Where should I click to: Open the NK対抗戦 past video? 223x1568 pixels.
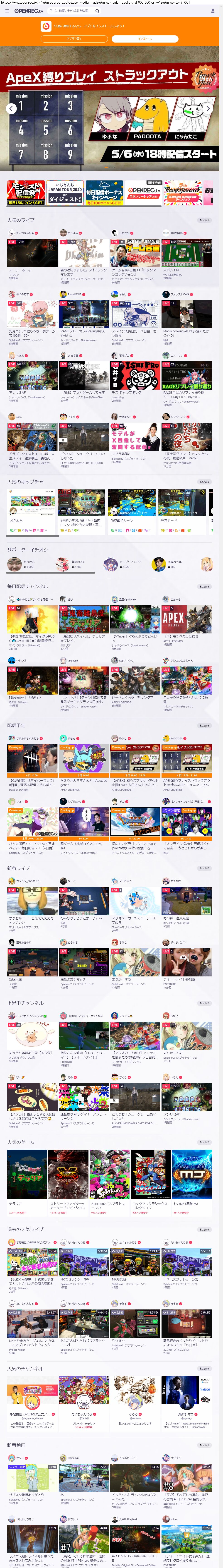coord(135,1264)
